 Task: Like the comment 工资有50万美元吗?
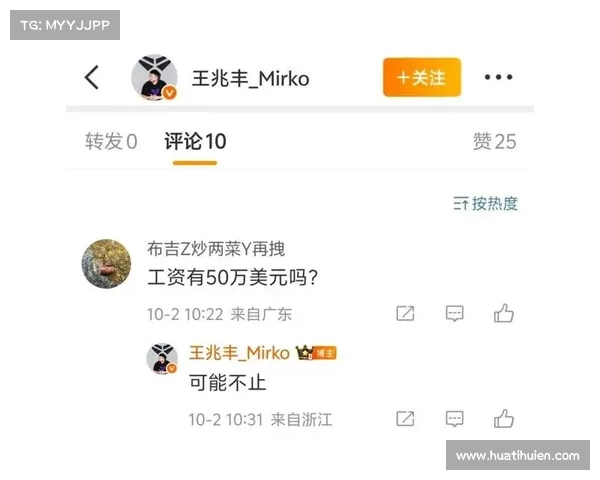[504, 314]
